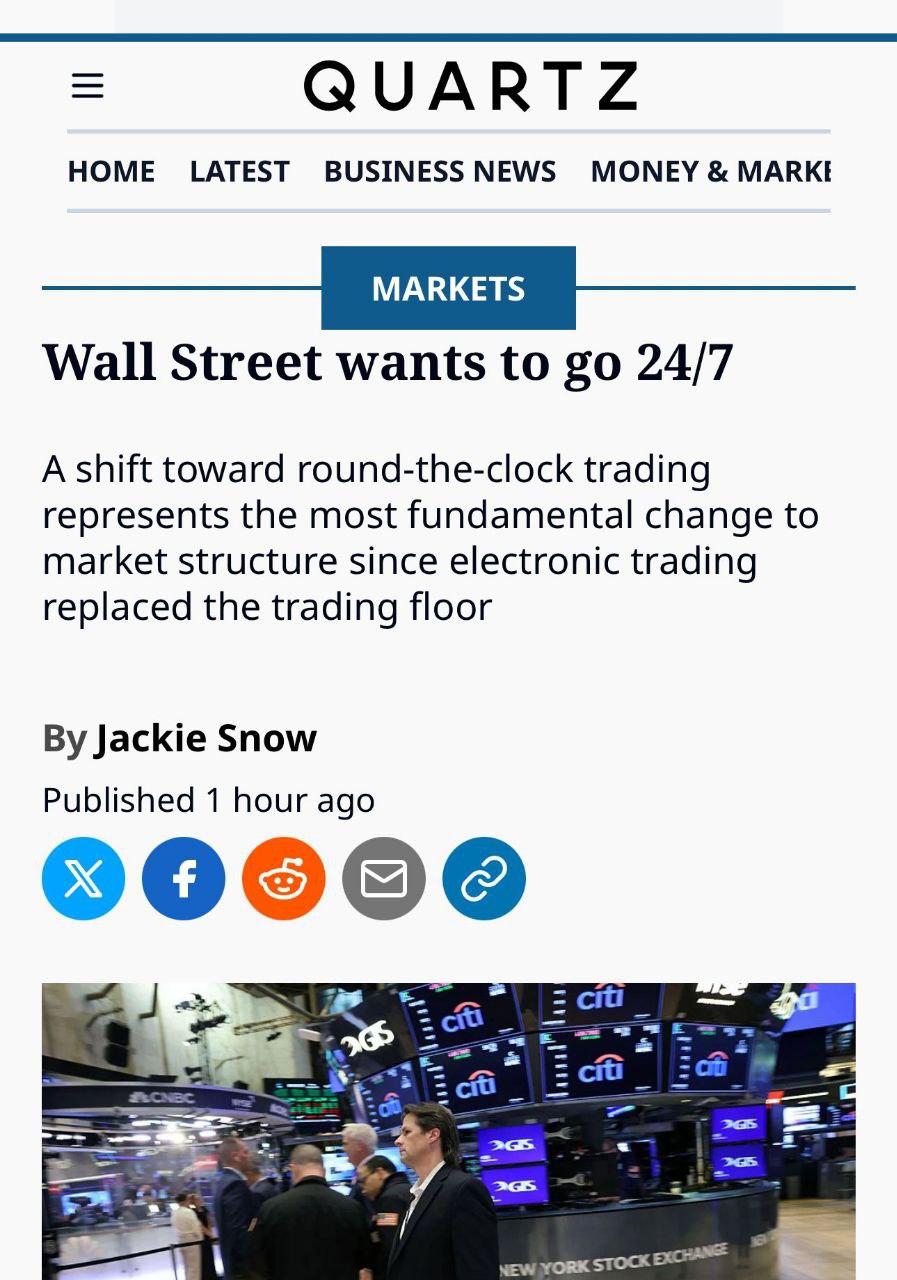Copy the article link
Viewport: 897px width, 1280px height.
coord(484,879)
